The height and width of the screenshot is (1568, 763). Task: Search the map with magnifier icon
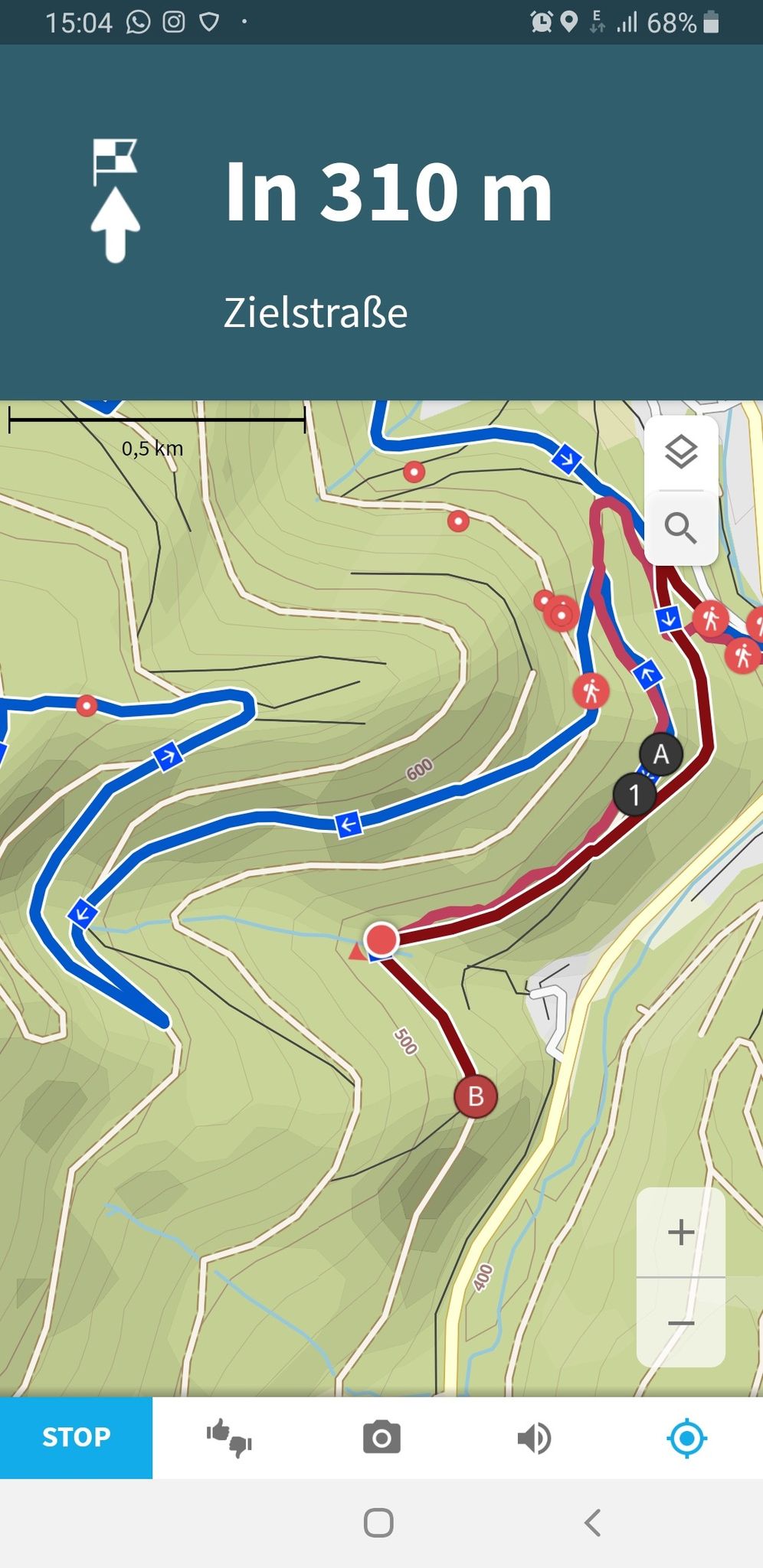pyautogui.click(x=681, y=528)
